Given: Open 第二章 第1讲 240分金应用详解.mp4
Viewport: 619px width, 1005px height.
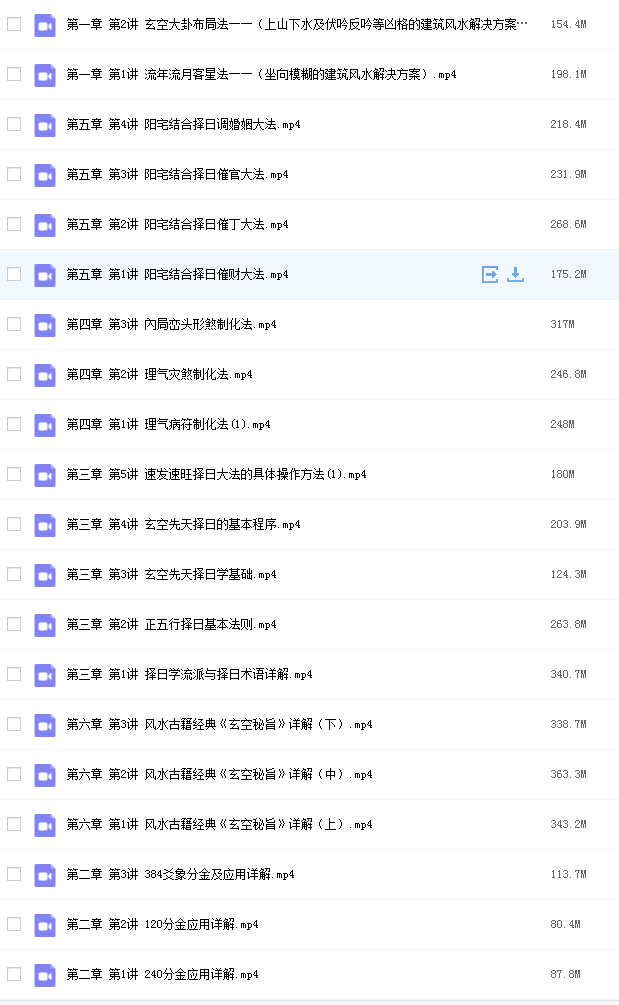Looking at the screenshot, I should tap(162, 974).
